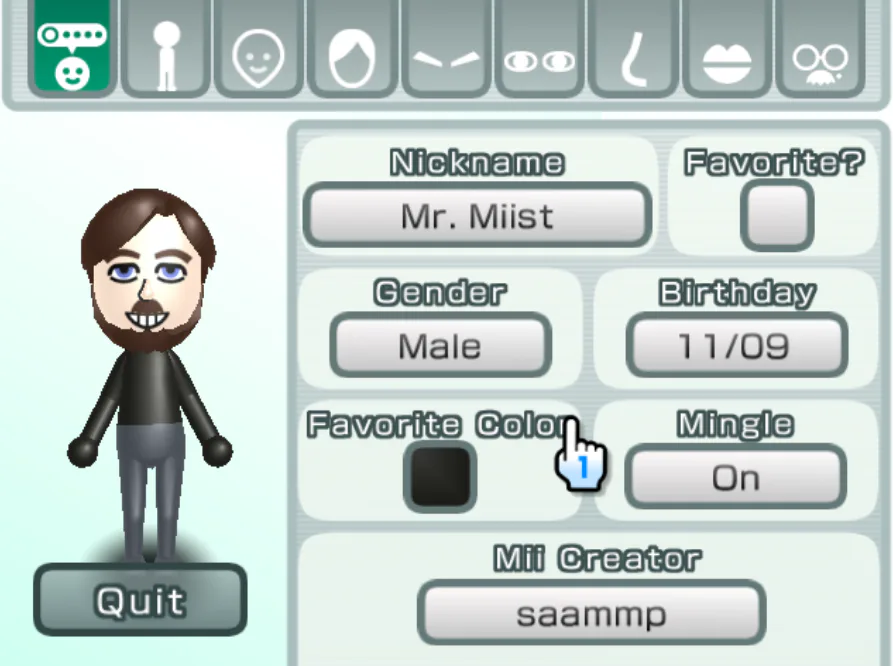Select the Mii profile info tab
This screenshot has height=666, width=893.
pos(72,47)
